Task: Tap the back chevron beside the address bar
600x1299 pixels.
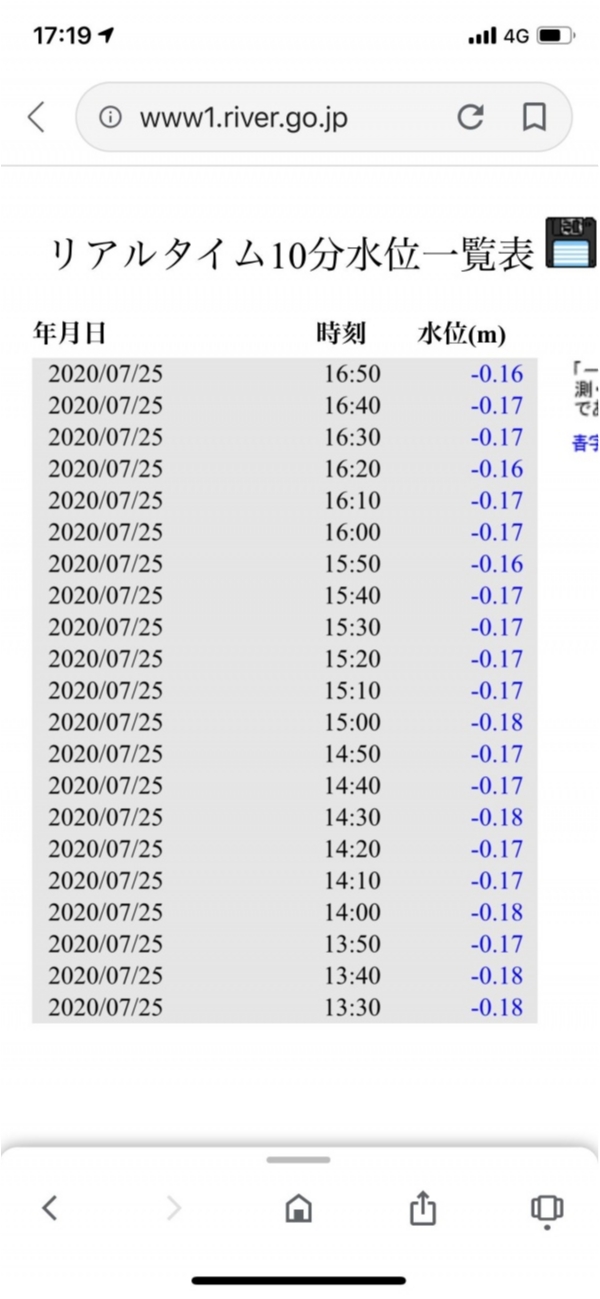Action: click(x=36, y=117)
